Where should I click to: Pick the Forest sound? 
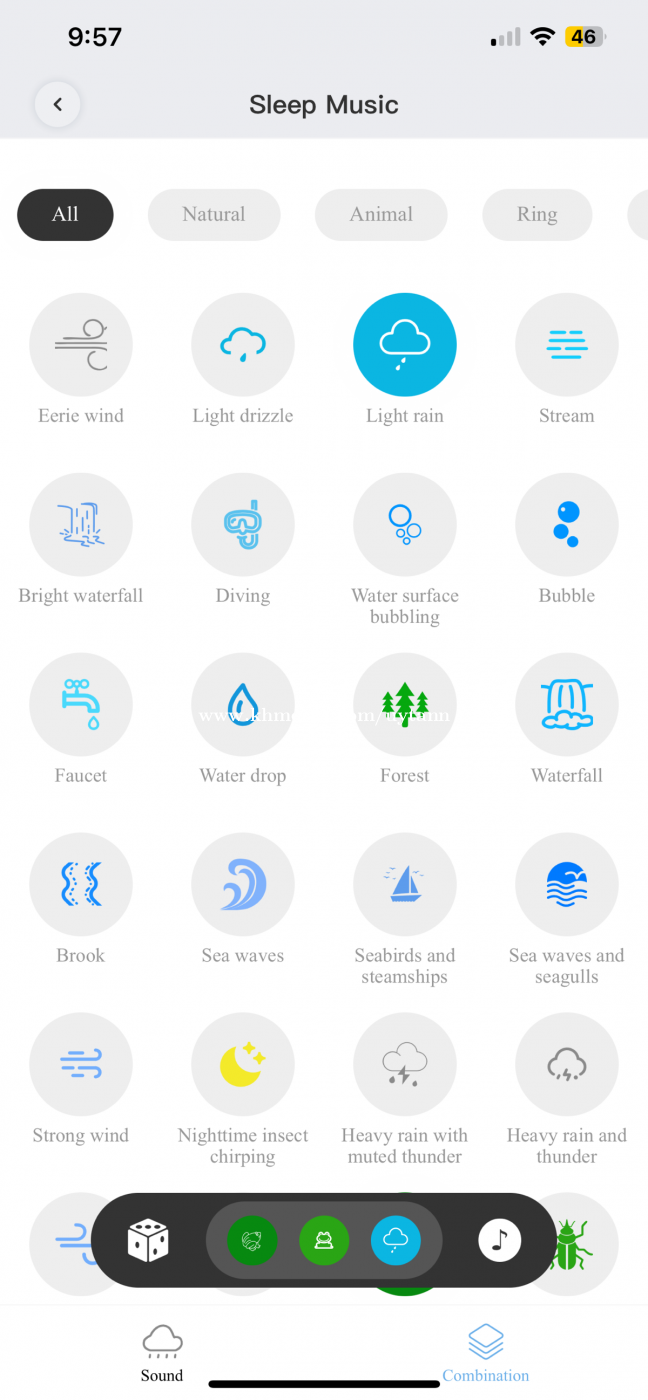pos(405,705)
